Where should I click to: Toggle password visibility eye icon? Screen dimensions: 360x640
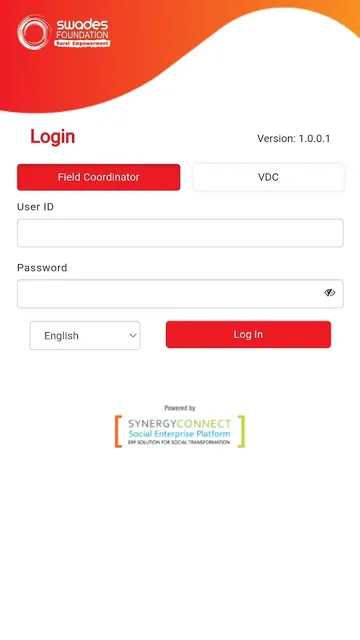(x=329, y=293)
